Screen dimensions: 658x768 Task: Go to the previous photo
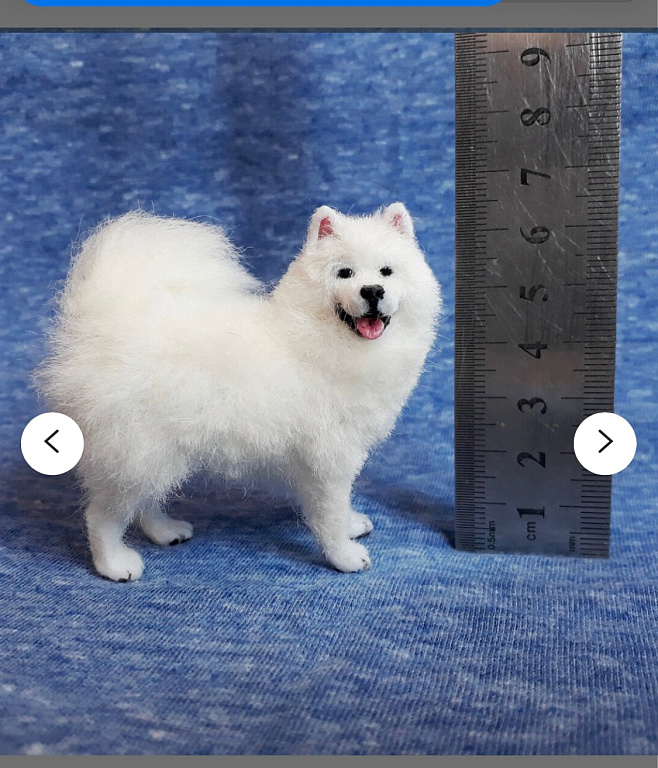coord(52,443)
